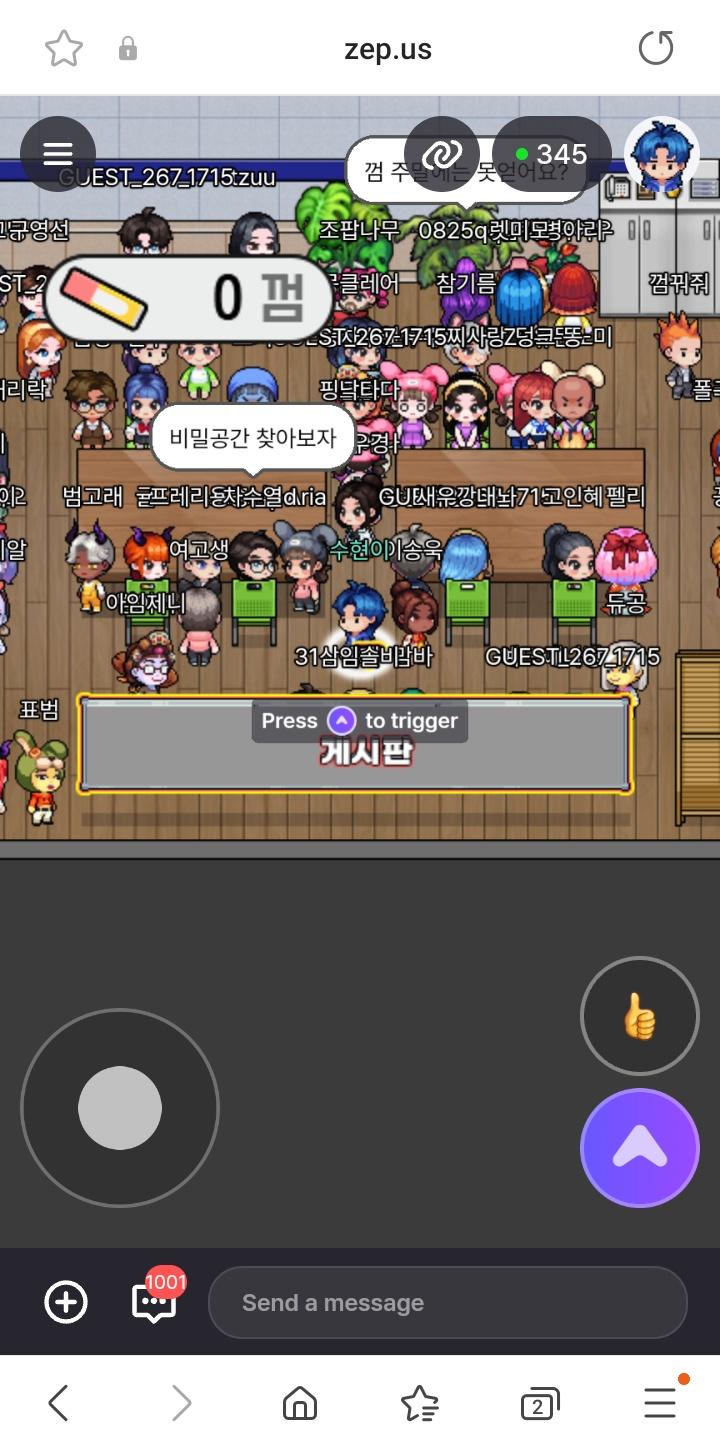Open the browser menu with orange dot
This screenshot has width=720, height=1451.
click(660, 1404)
